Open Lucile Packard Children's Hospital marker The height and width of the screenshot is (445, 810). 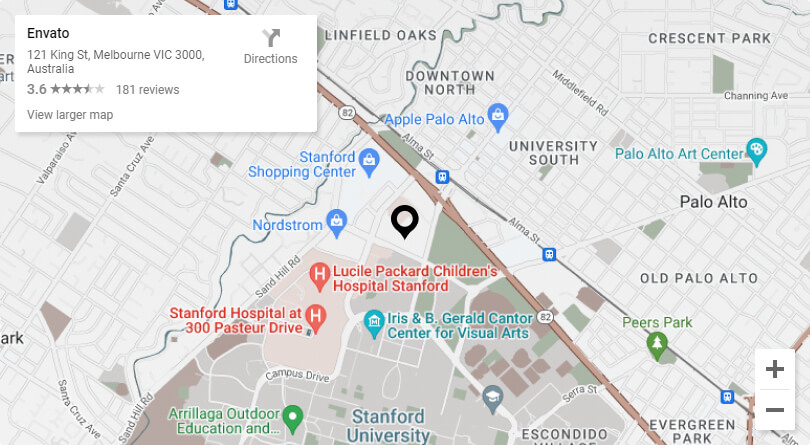pos(320,273)
